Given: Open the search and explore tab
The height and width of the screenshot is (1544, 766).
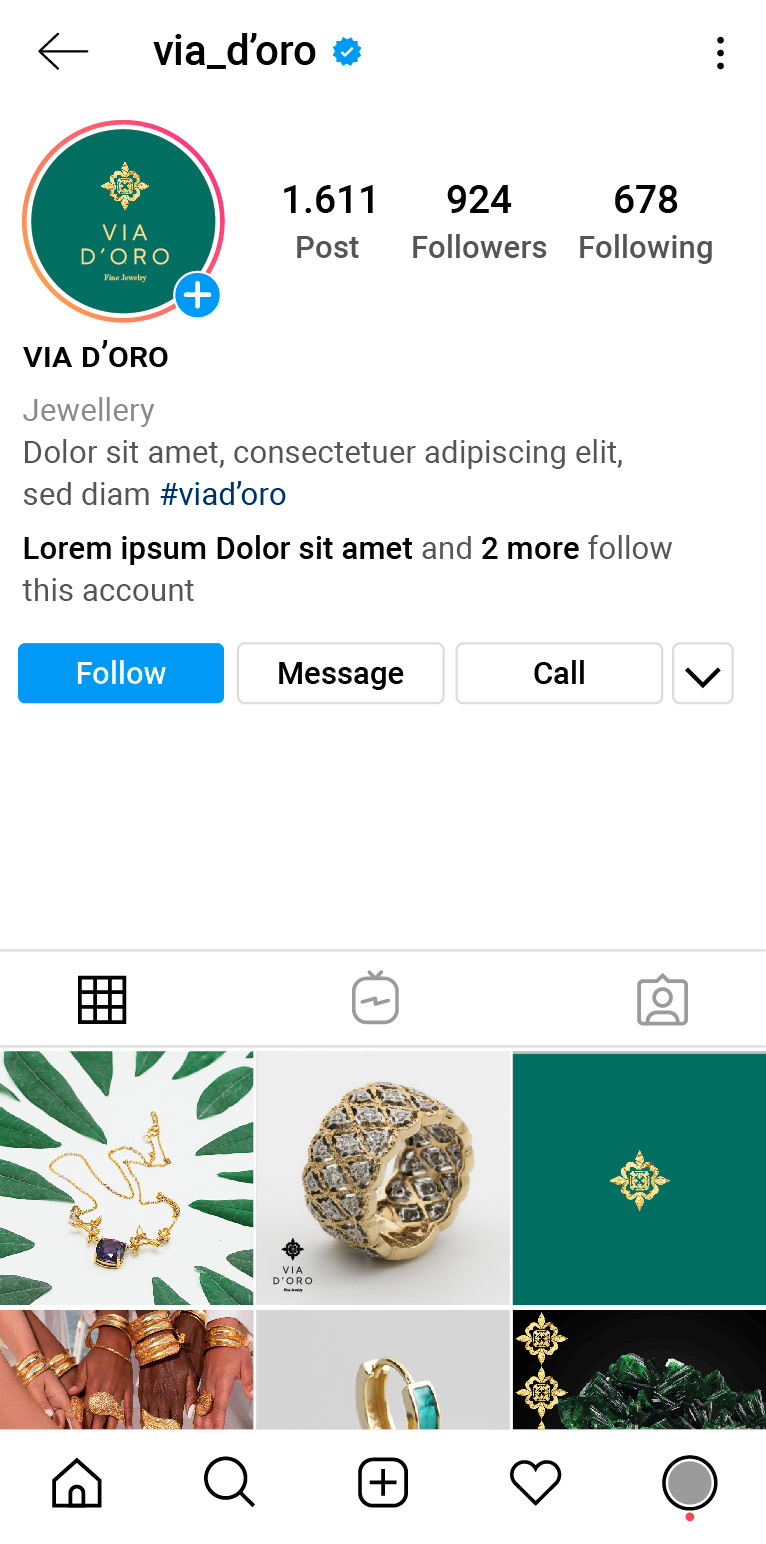Looking at the screenshot, I should (x=230, y=1482).
